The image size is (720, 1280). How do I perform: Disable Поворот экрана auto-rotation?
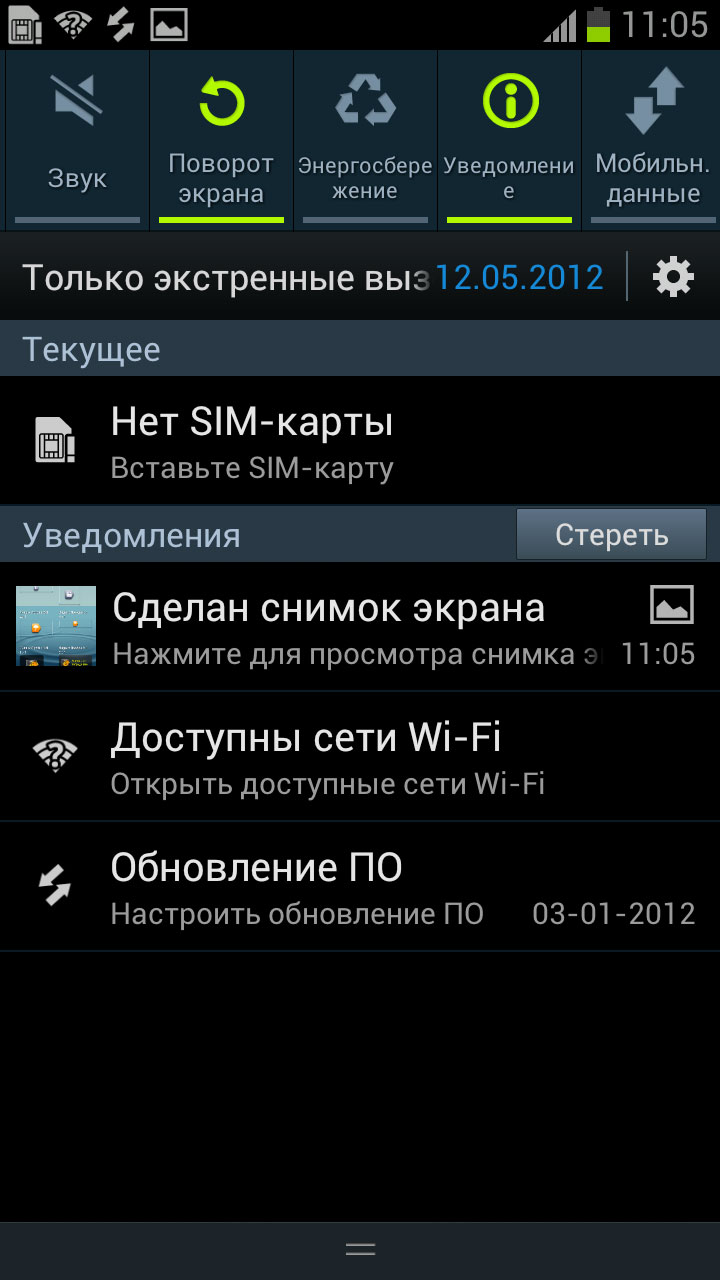click(x=221, y=141)
